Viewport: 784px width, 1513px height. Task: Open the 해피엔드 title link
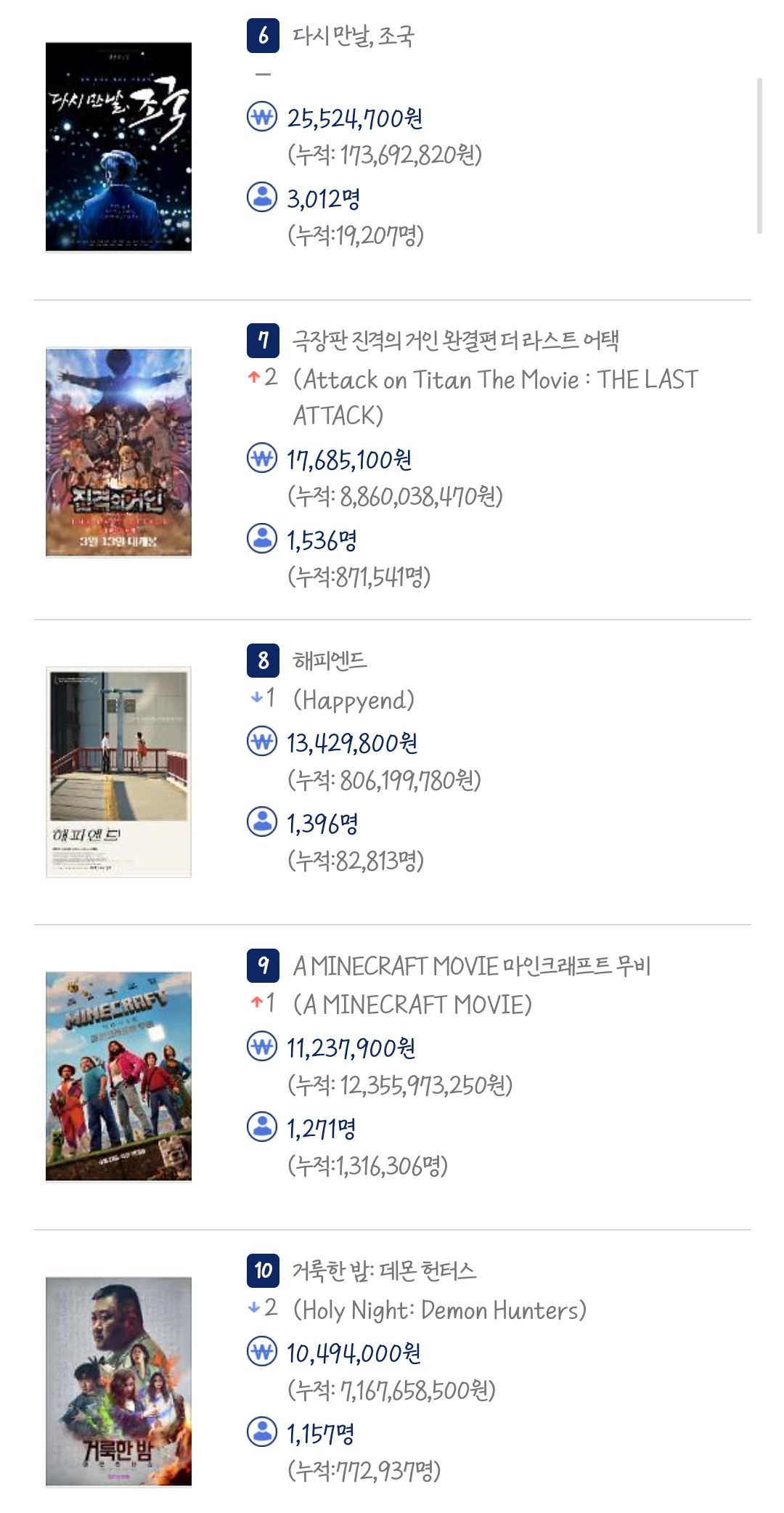tap(330, 660)
